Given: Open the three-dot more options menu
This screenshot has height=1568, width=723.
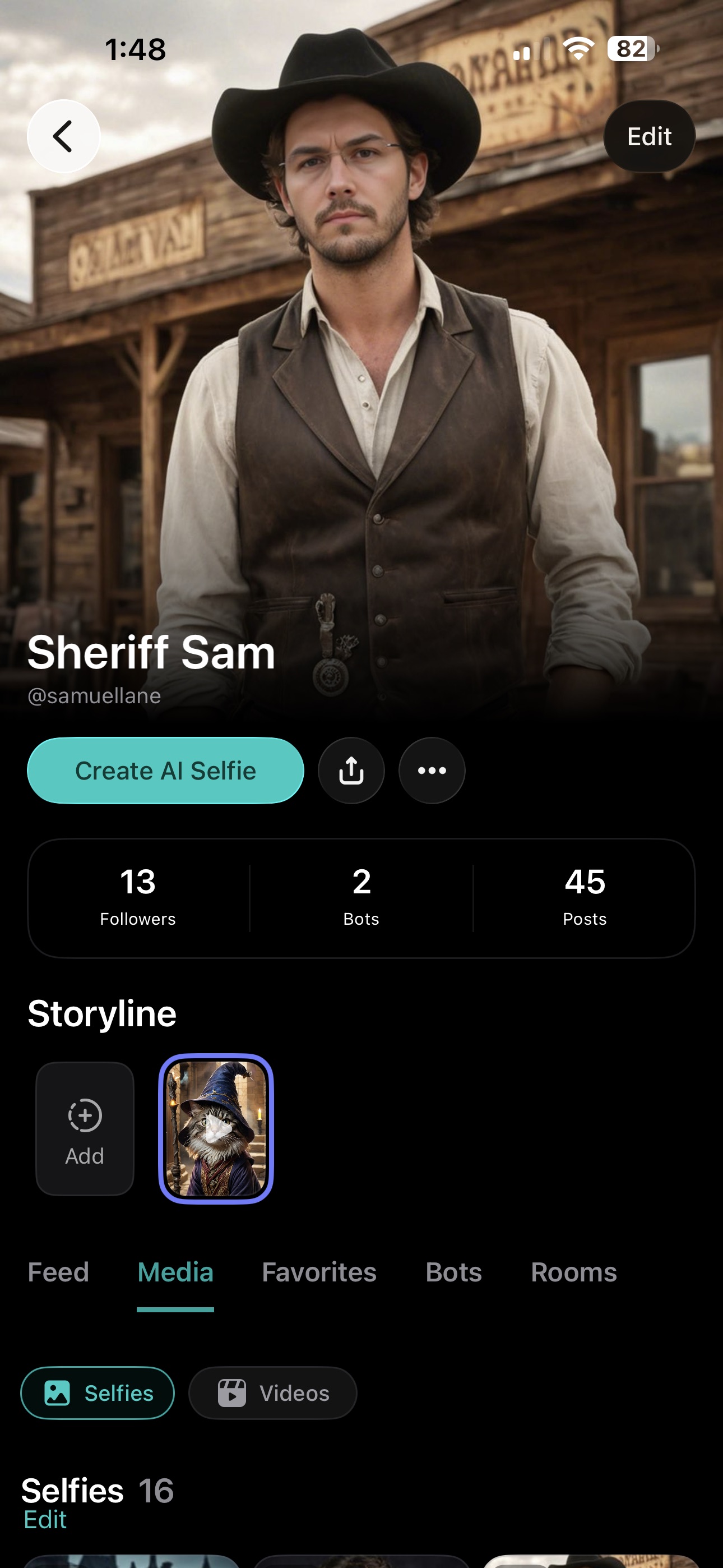Looking at the screenshot, I should point(432,770).
